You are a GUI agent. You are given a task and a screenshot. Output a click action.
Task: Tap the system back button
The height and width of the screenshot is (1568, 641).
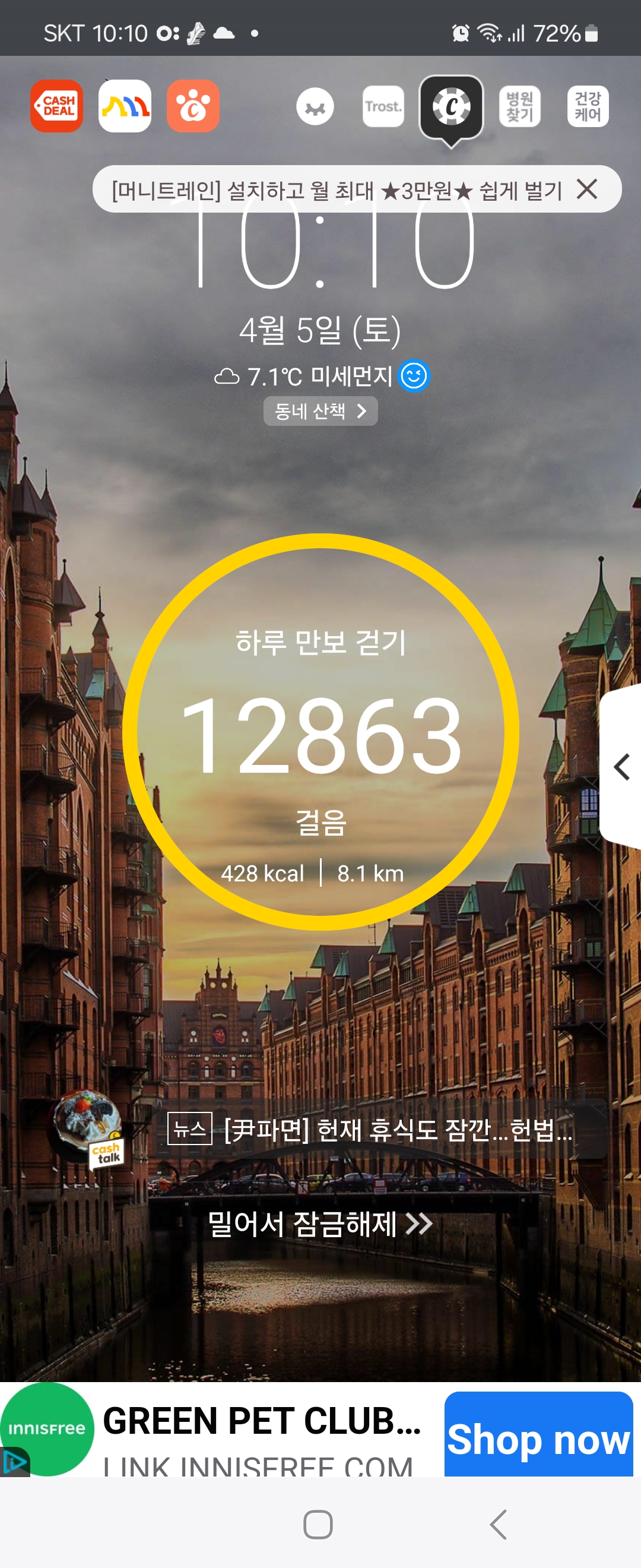pos(498,1524)
